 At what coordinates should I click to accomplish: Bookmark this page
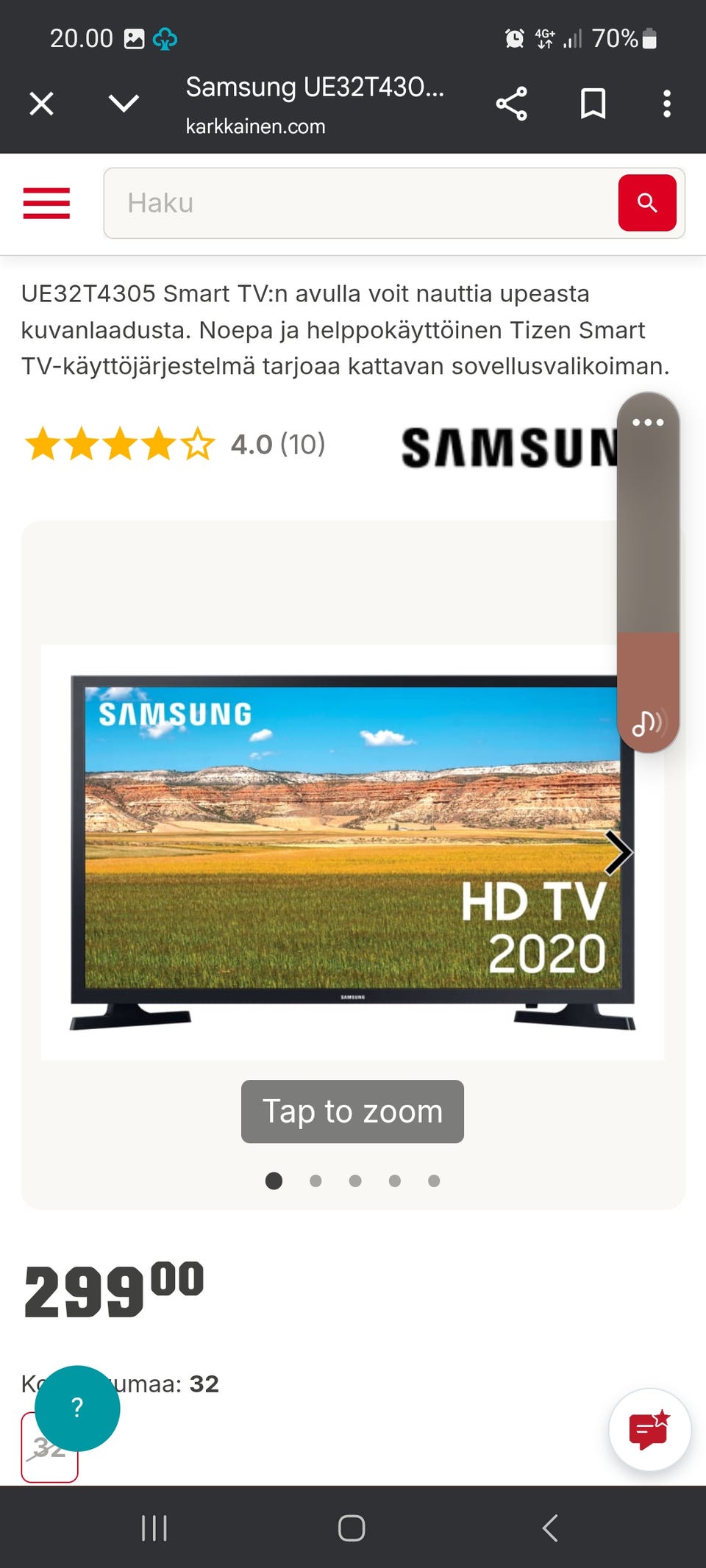click(x=593, y=104)
